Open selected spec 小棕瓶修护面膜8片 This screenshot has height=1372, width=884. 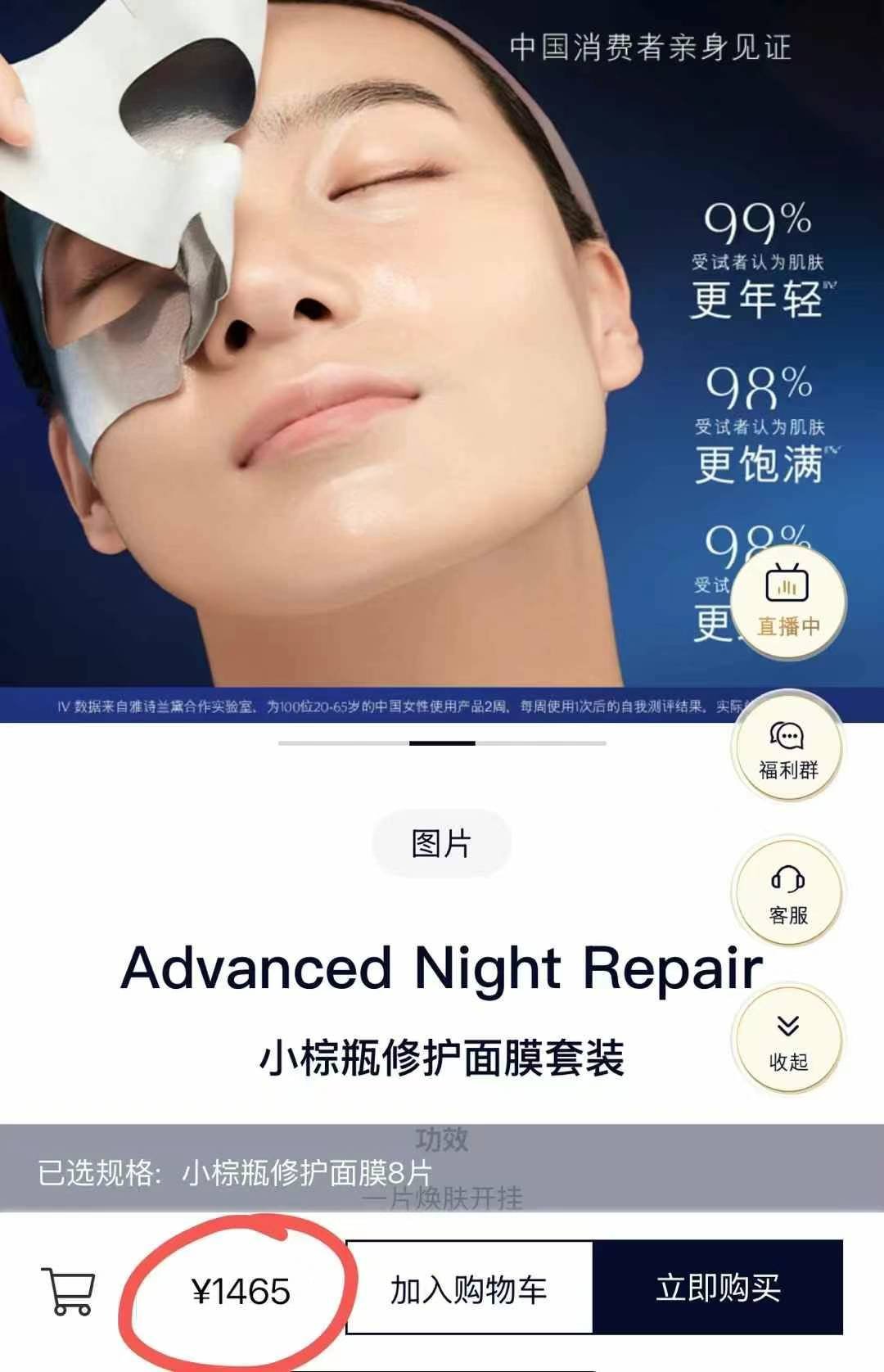point(235,1172)
